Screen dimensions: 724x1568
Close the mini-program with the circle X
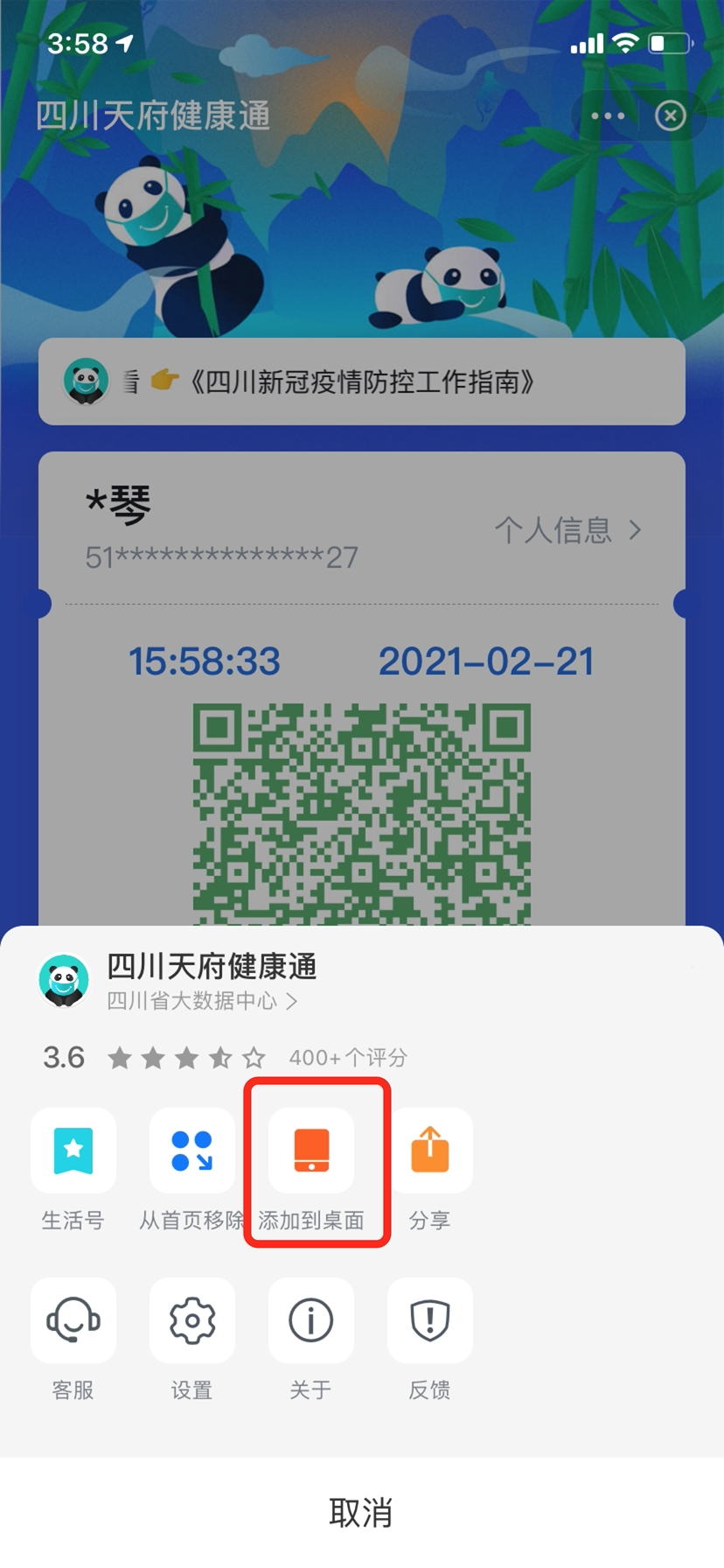click(671, 115)
